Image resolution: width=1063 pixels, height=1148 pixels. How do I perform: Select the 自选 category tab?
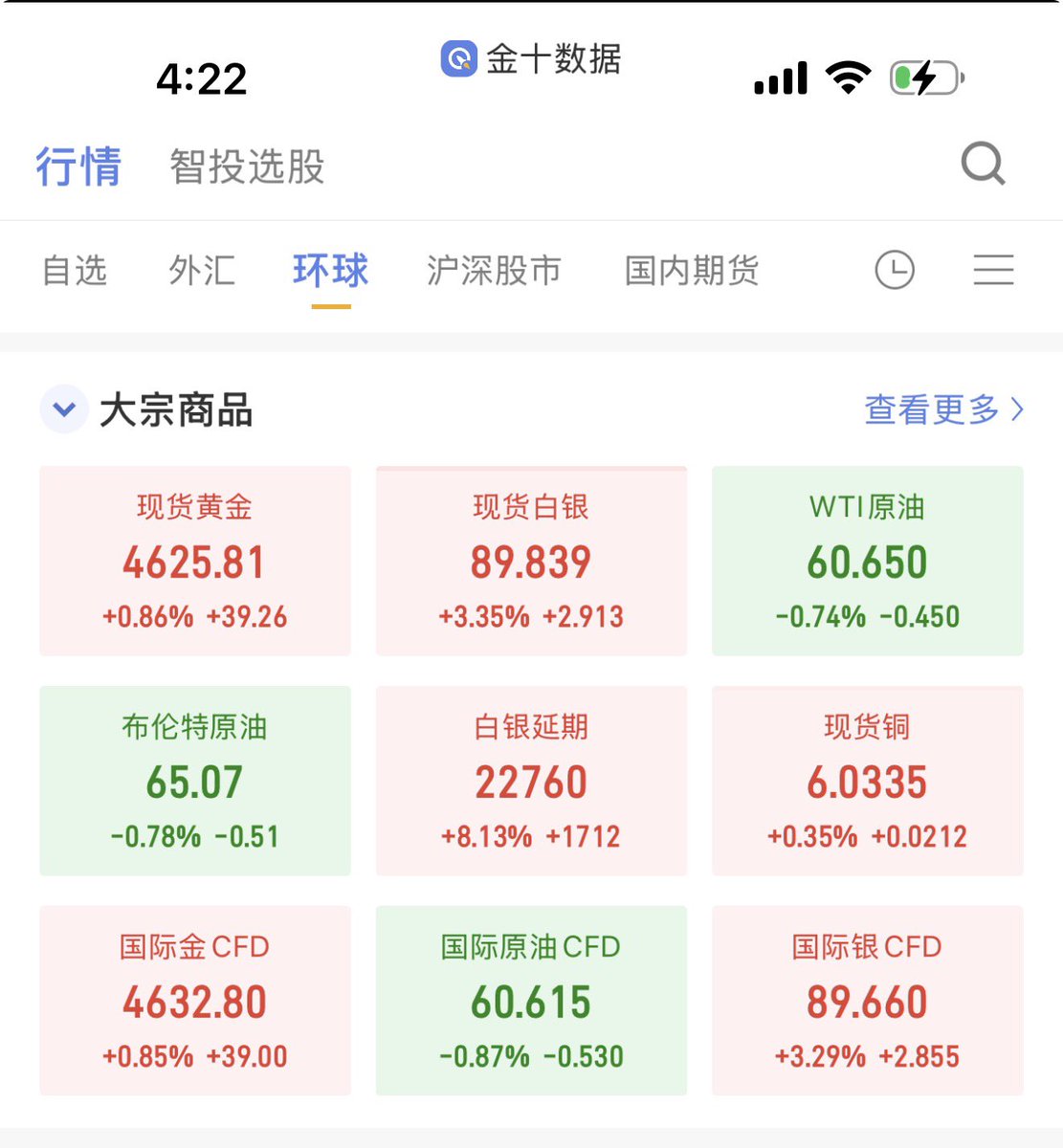[x=75, y=271]
